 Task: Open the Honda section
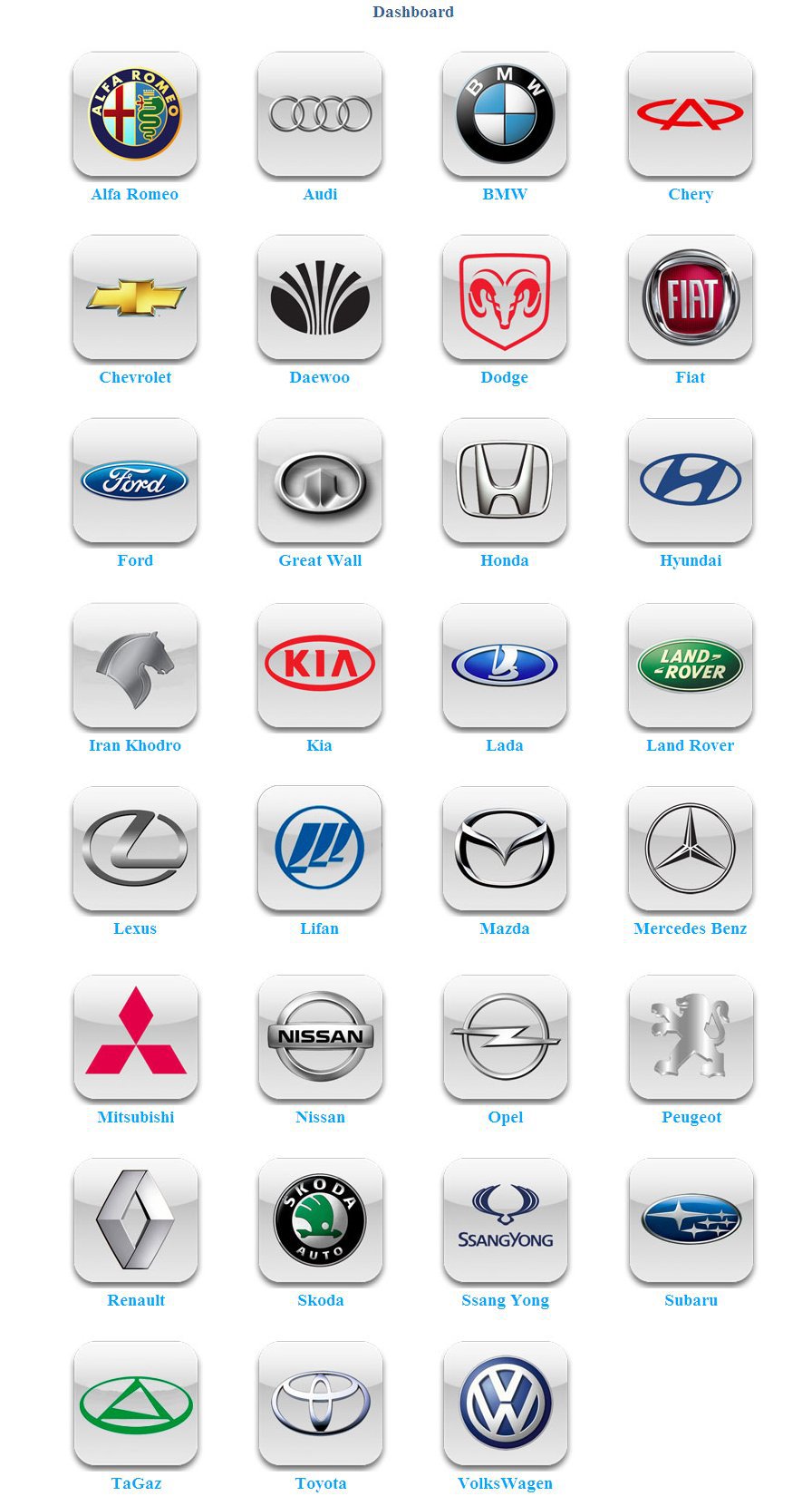[505, 481]
